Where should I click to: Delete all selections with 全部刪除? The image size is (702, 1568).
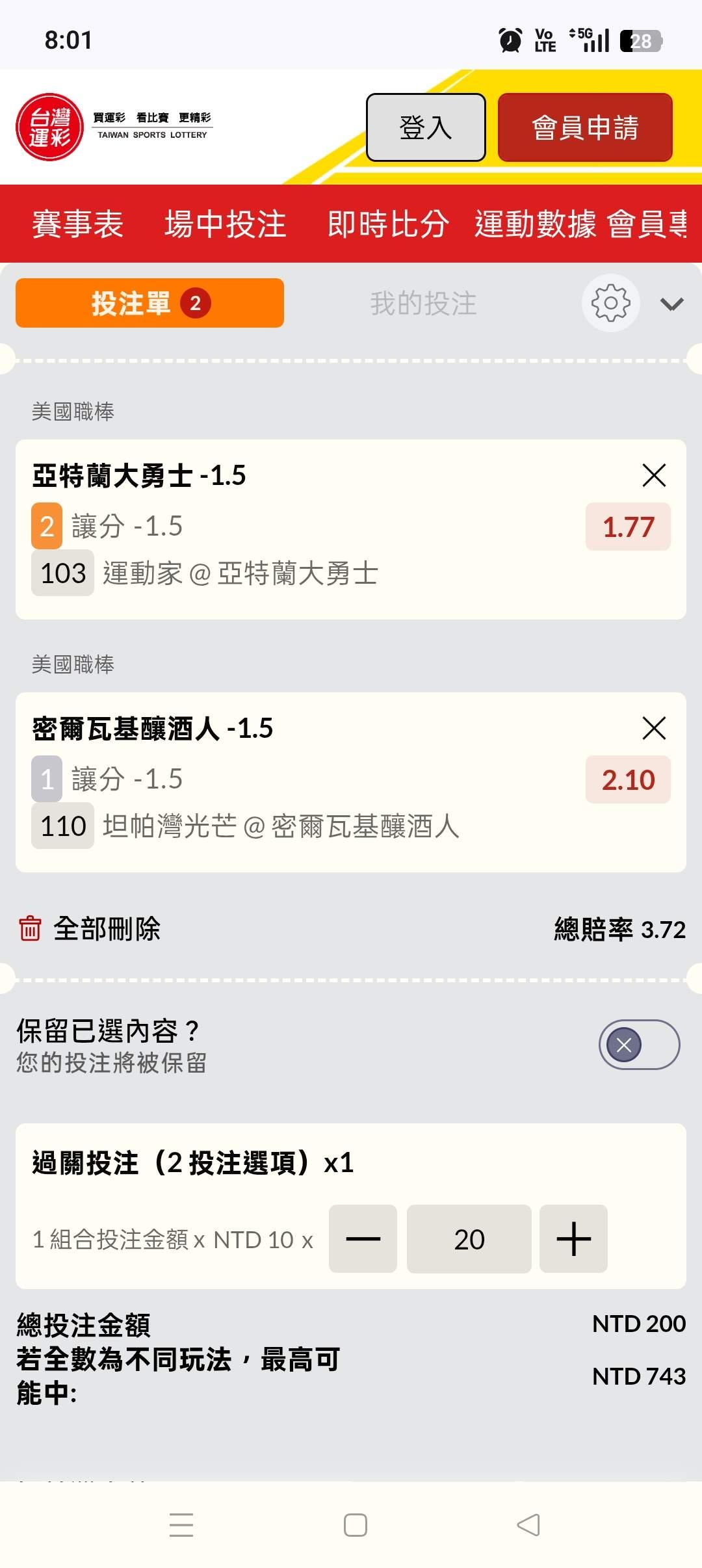point(90,929)
